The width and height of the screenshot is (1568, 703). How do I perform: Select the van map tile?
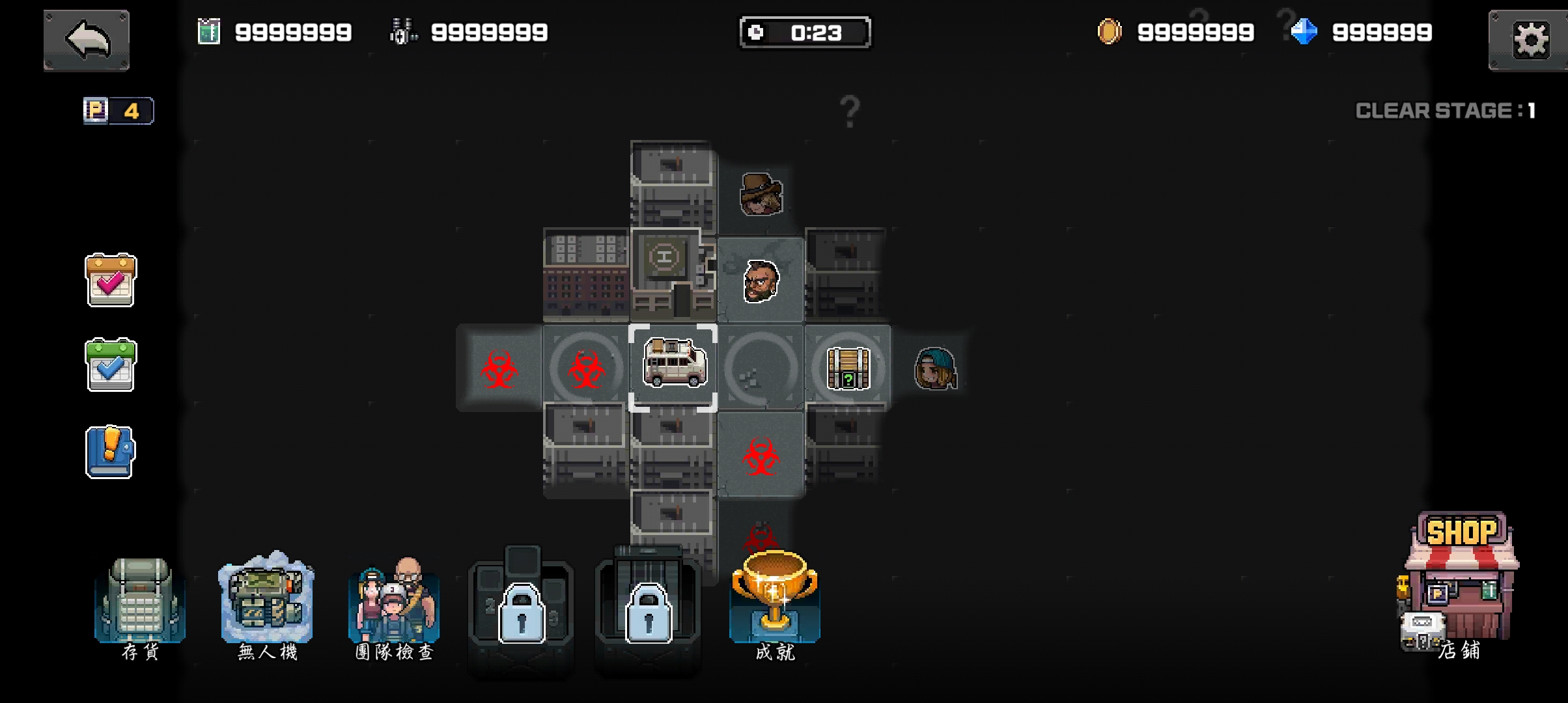[674, 366]
